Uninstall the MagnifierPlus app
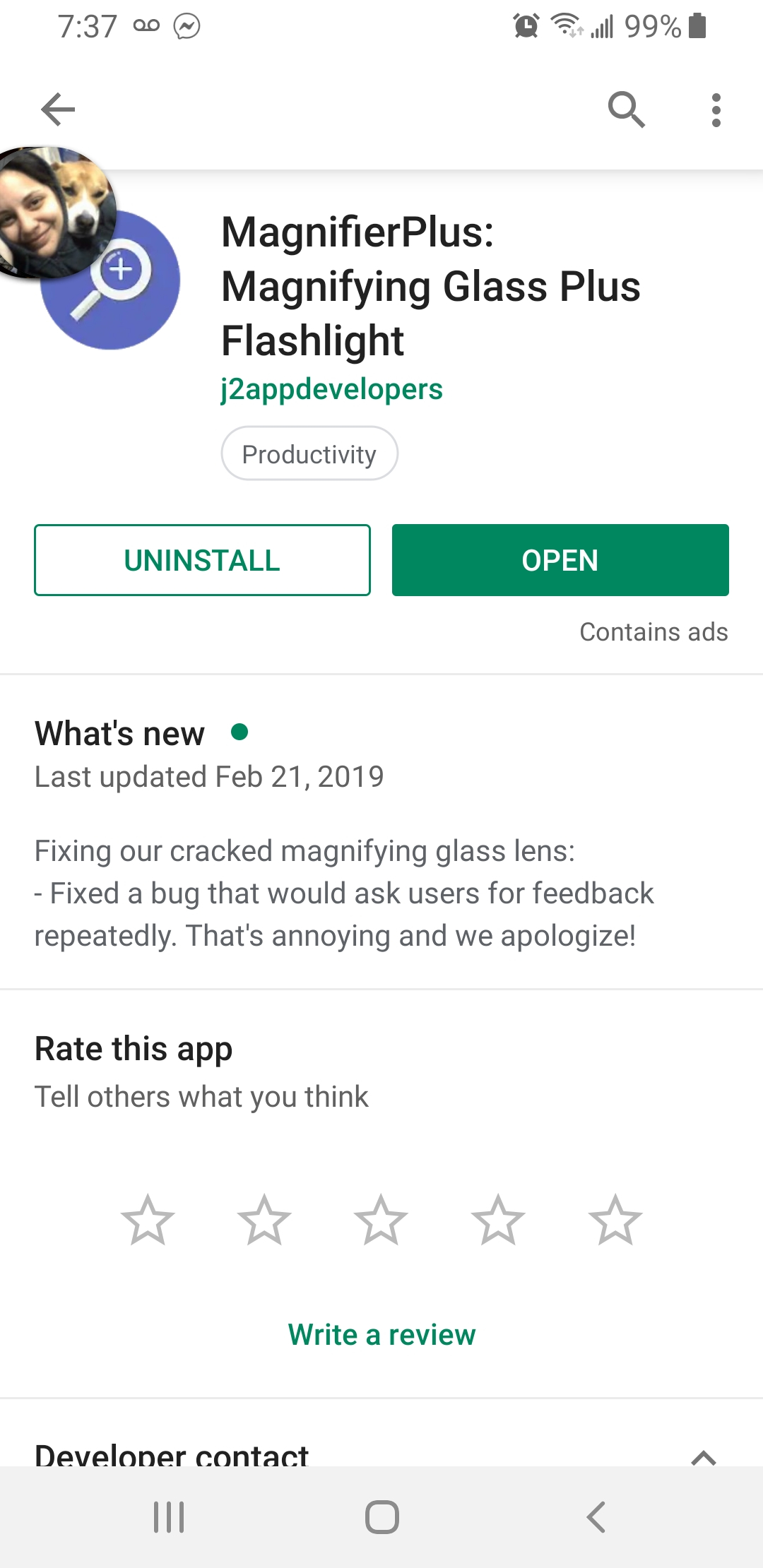The image size is (763, 1568). pos(202,560)
